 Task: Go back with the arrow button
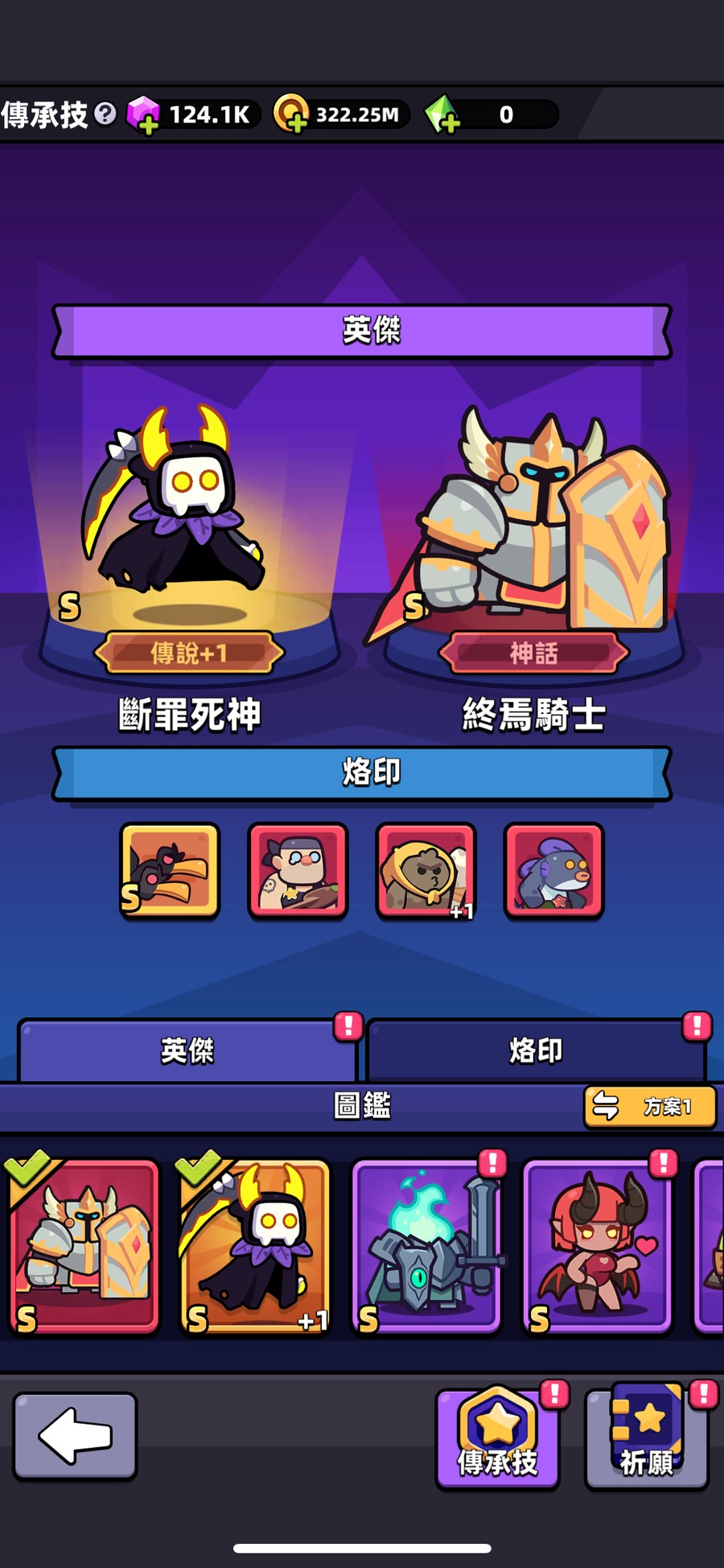pos(75,1436)
